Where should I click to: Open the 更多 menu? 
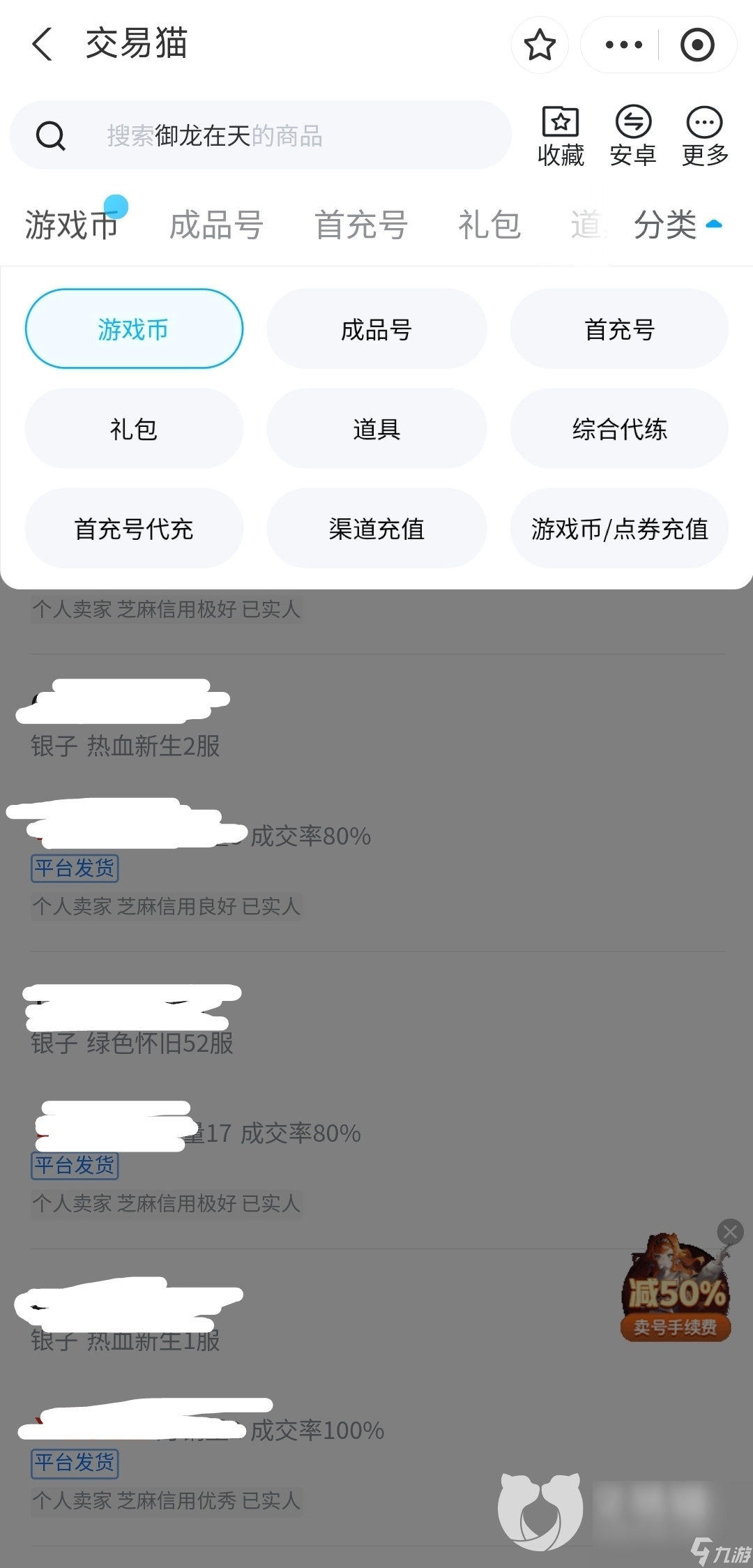[705, 137]
